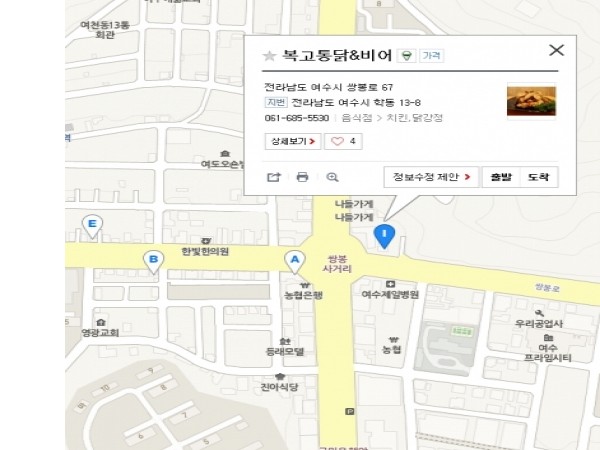
Task: Select map marker A
Action: pos(294,261)
